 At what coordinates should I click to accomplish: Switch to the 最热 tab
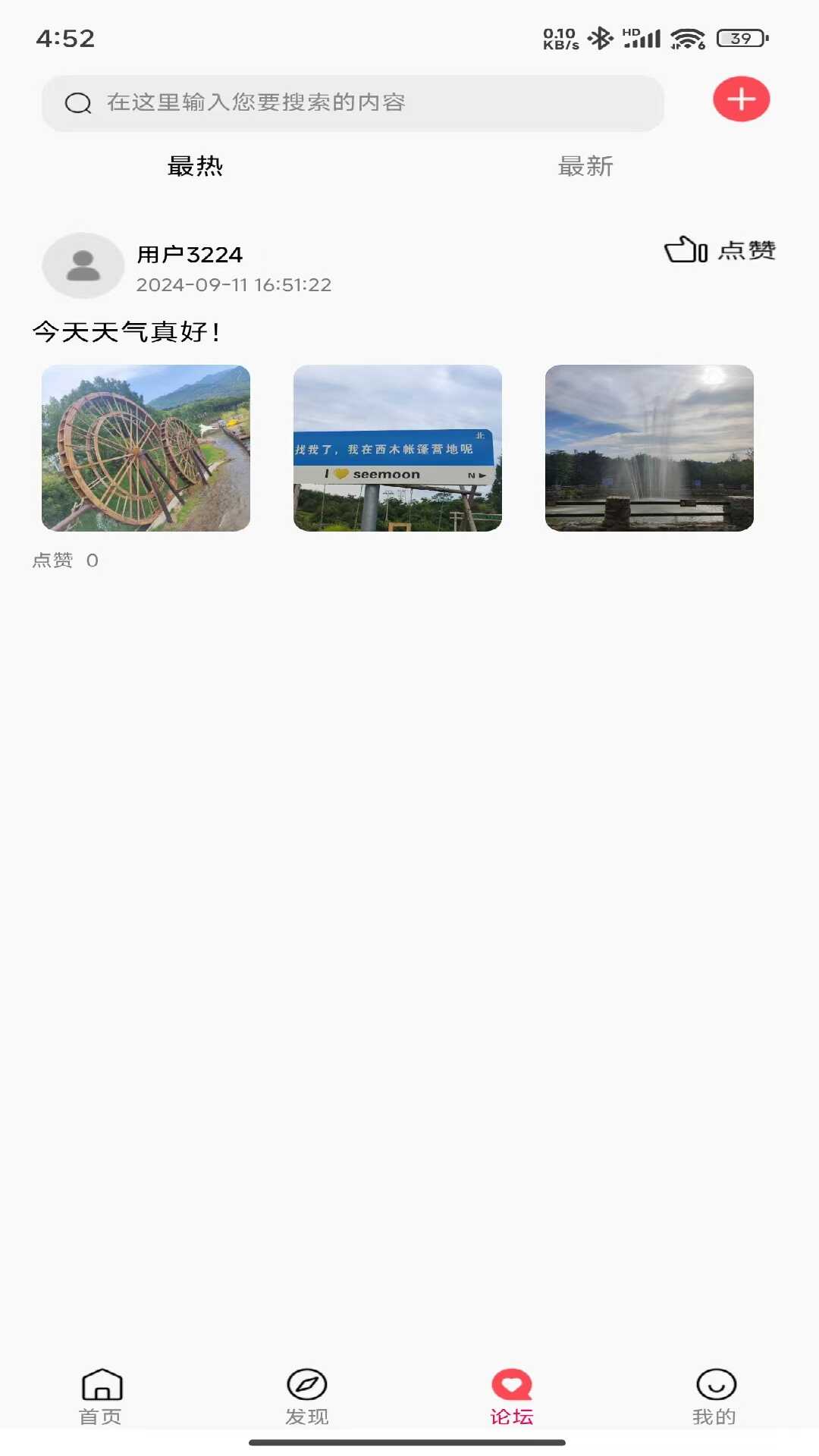pos(195,166)
